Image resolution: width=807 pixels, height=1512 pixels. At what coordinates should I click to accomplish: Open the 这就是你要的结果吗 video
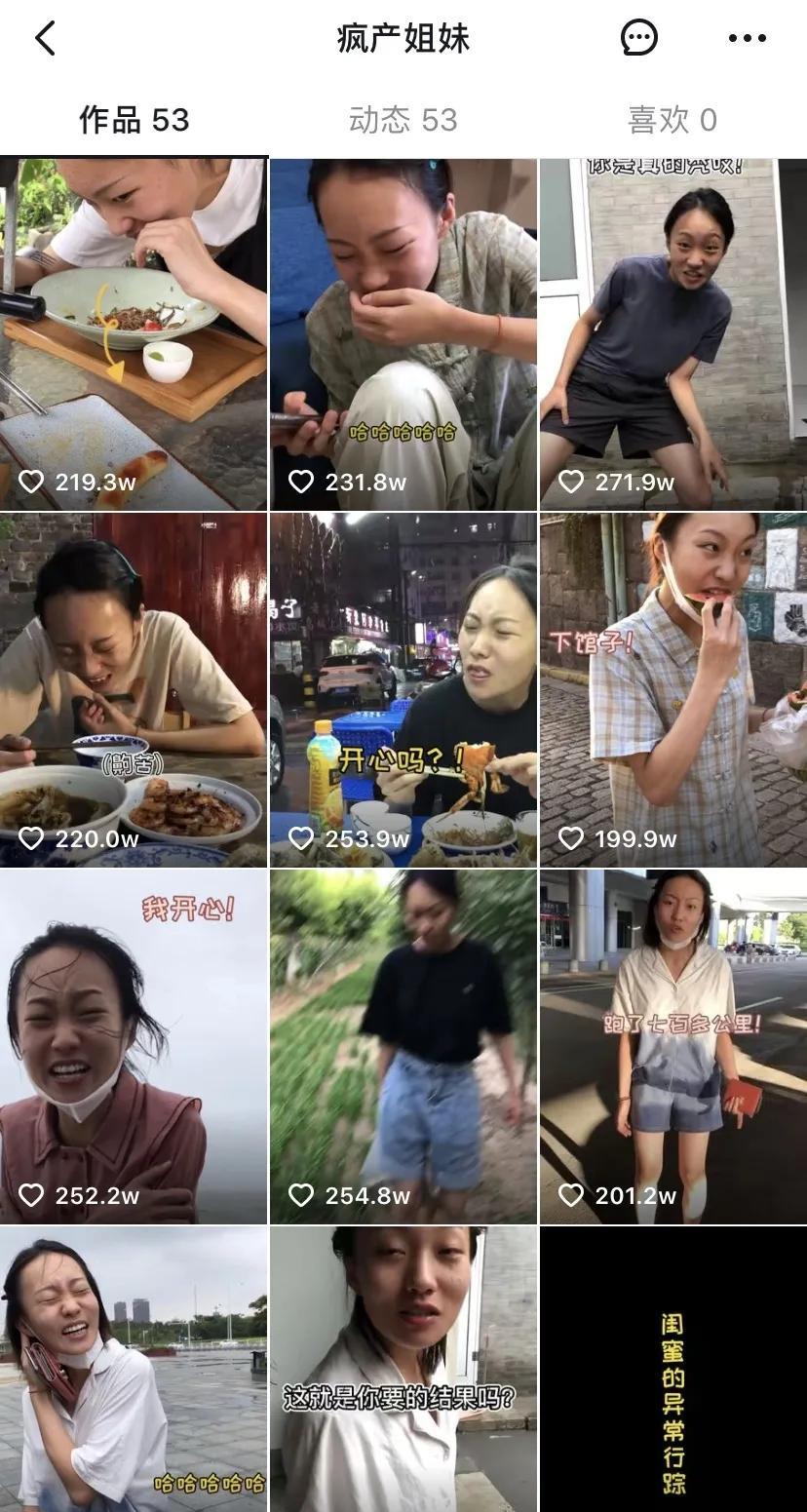point(403,1369)
